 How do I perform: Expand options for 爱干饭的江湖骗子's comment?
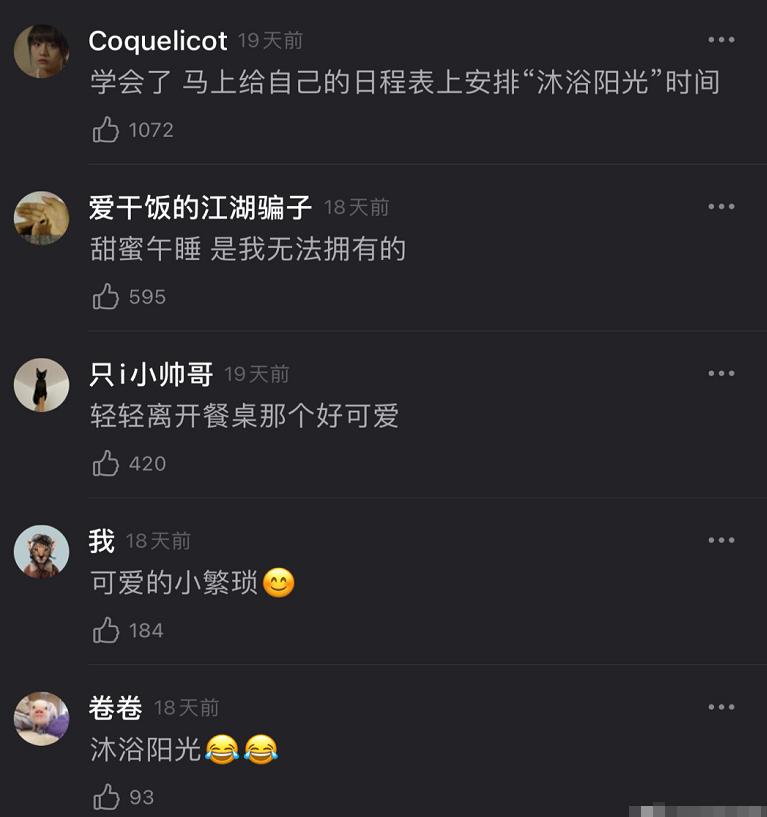(x=720, y=205)
